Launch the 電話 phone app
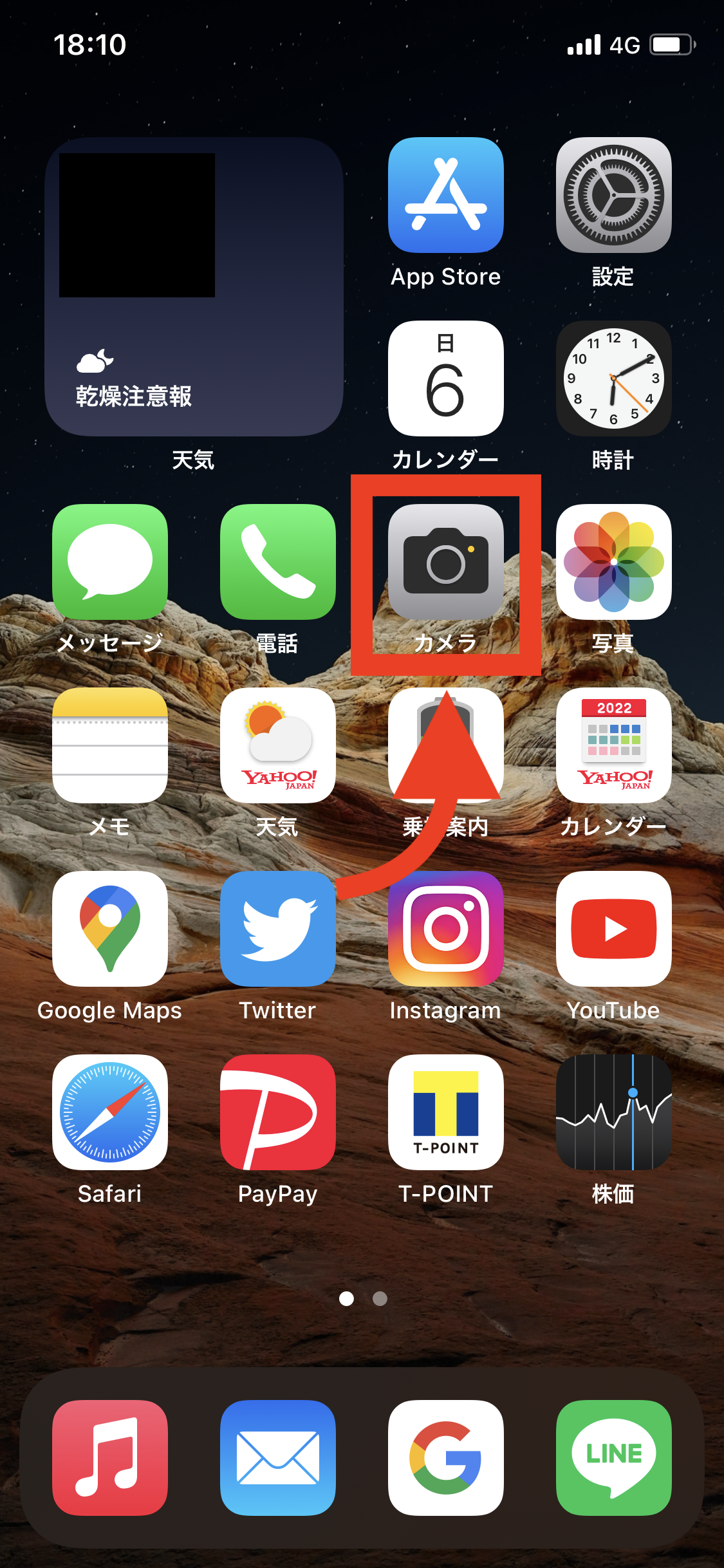Image resolution: width=724 pixels, height=1568 pixels. click(x=278, y=562)
